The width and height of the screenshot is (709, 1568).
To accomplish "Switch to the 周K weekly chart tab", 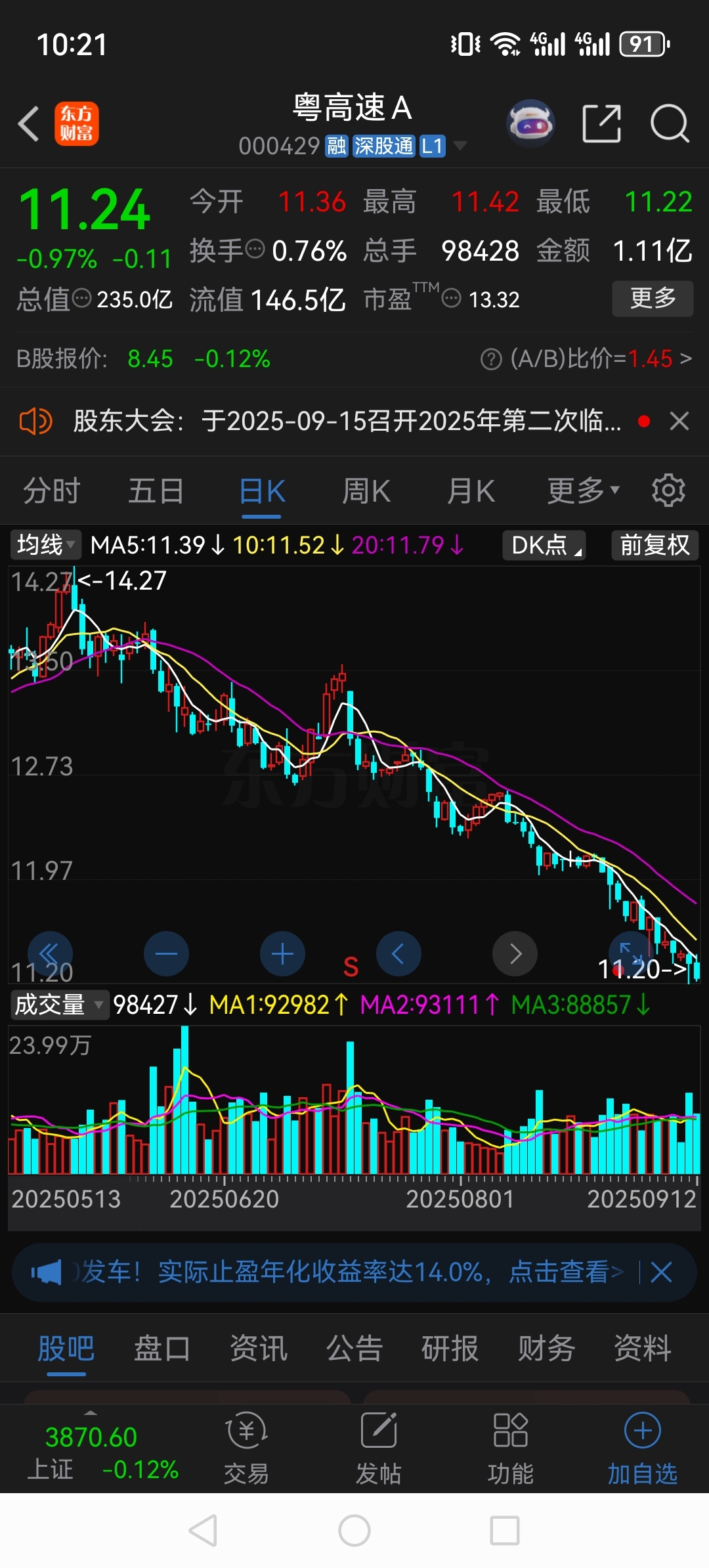I will (366, 490).
